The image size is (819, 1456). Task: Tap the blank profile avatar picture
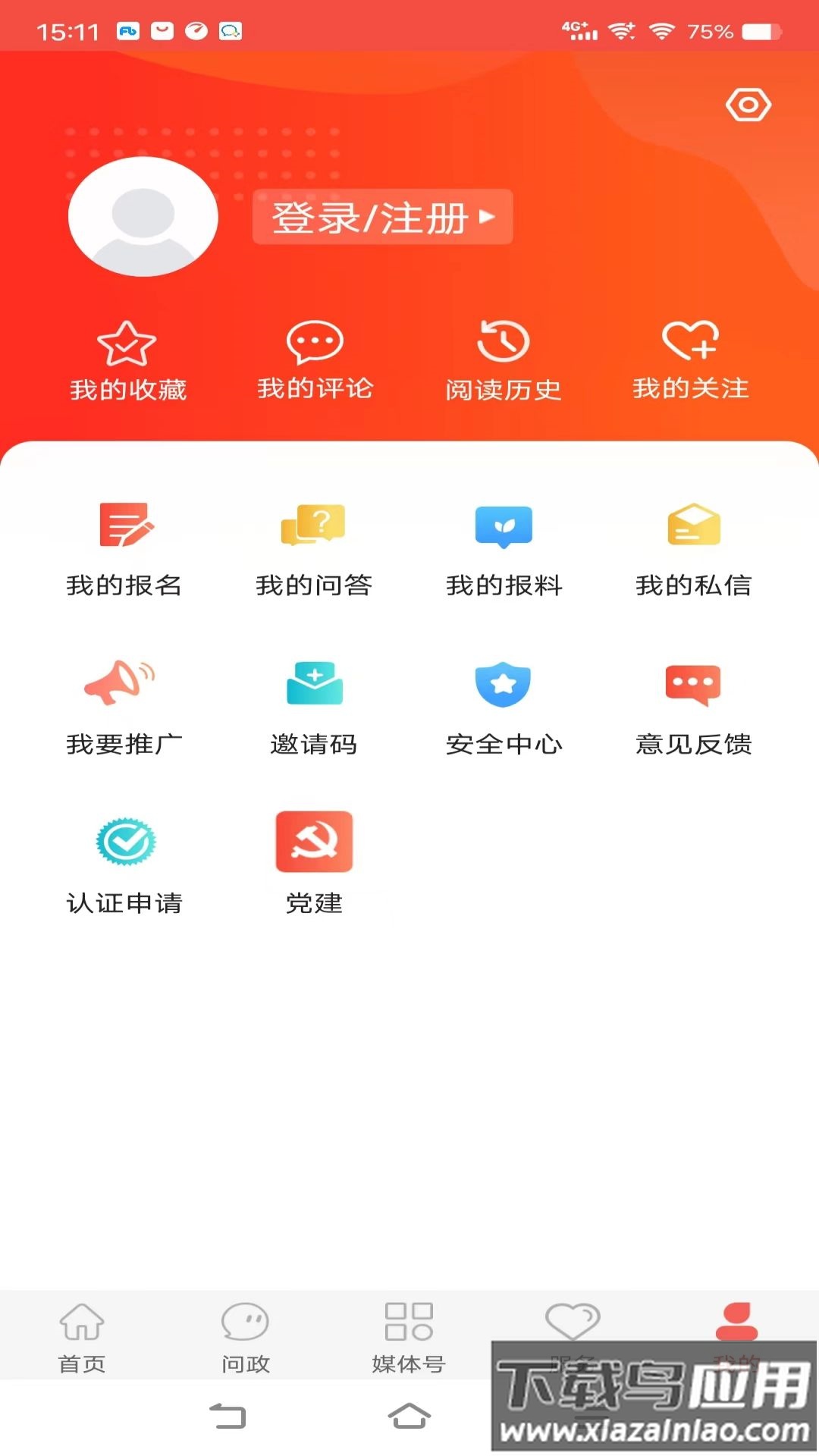coord(142,218)
